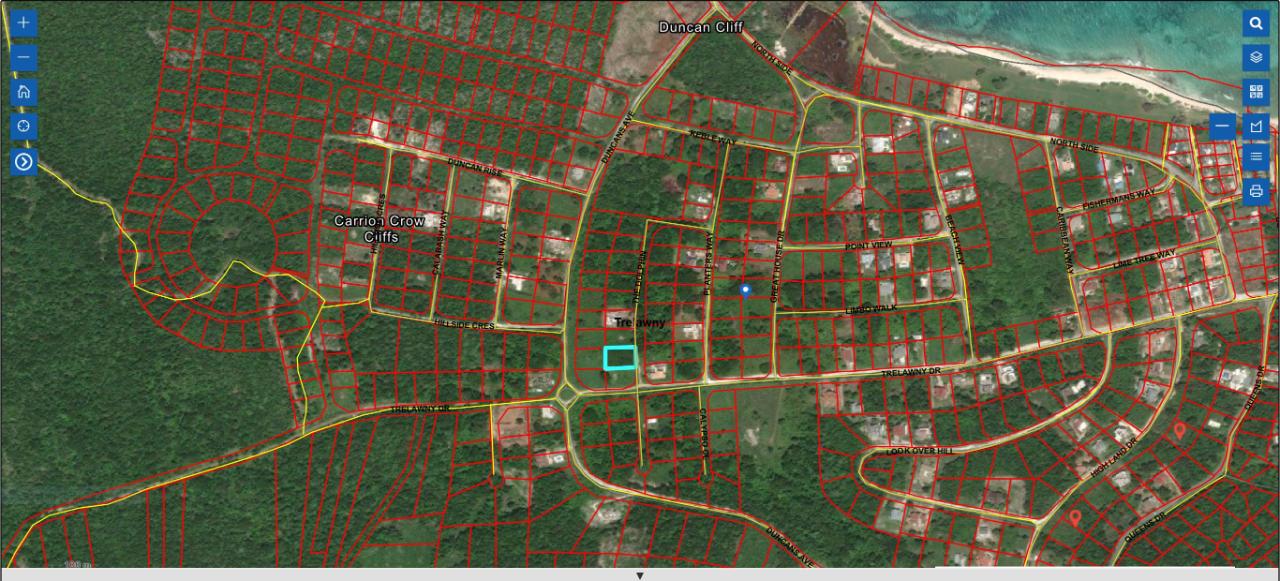Expand the bottom panel arrow
Viewport: 1280px width, 581px height.
[640, 575]
